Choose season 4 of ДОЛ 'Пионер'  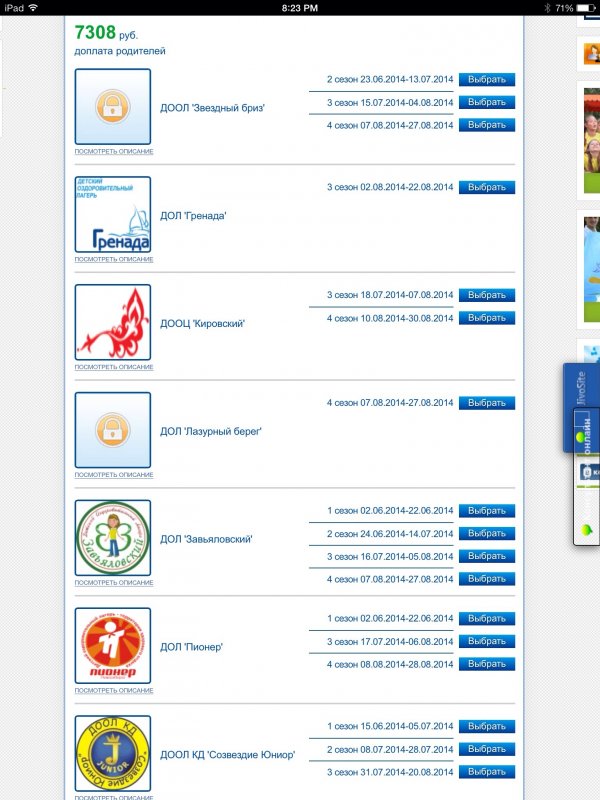pos(486,664)
